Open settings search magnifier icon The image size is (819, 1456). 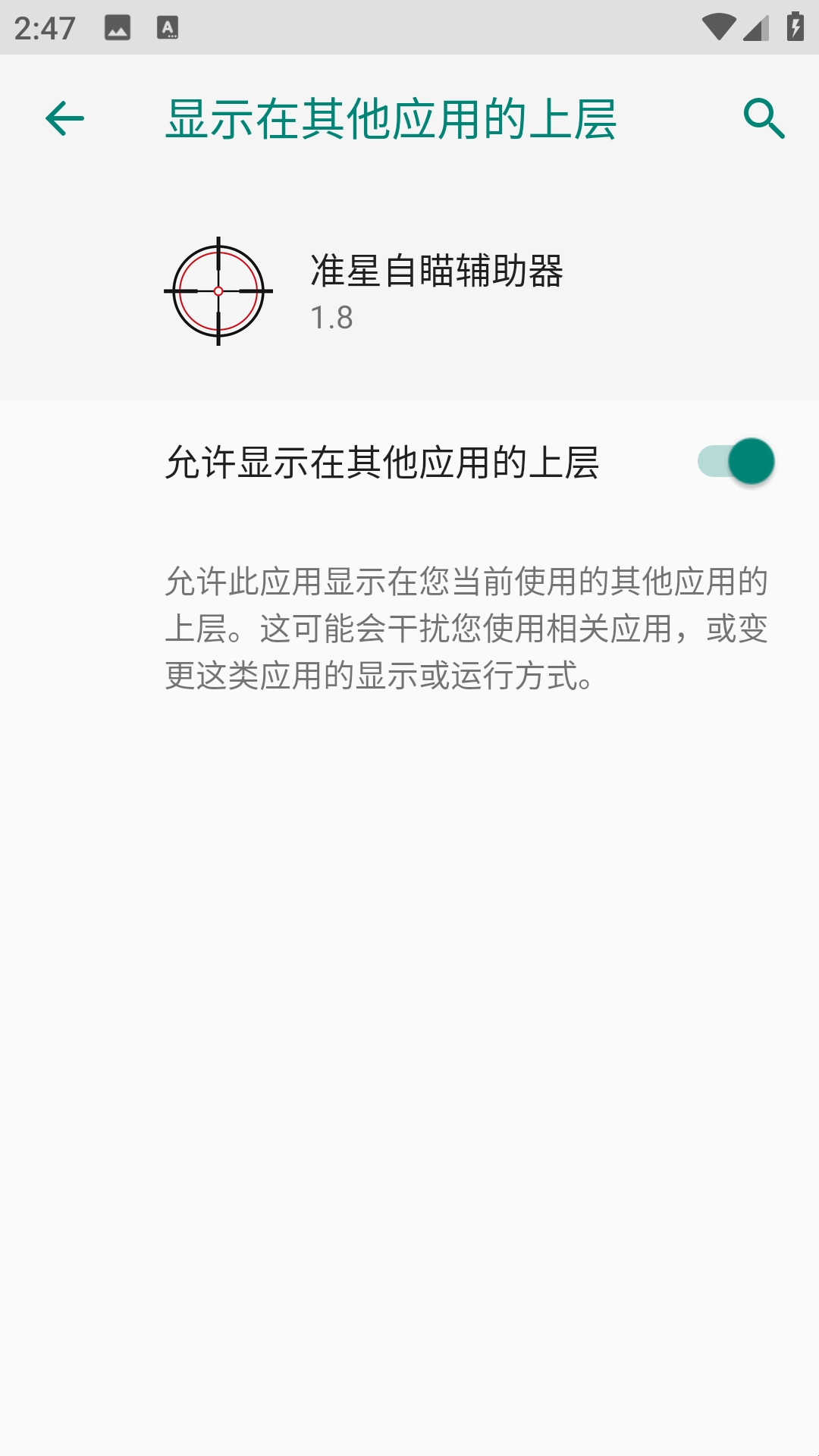[x=763, y=118]
